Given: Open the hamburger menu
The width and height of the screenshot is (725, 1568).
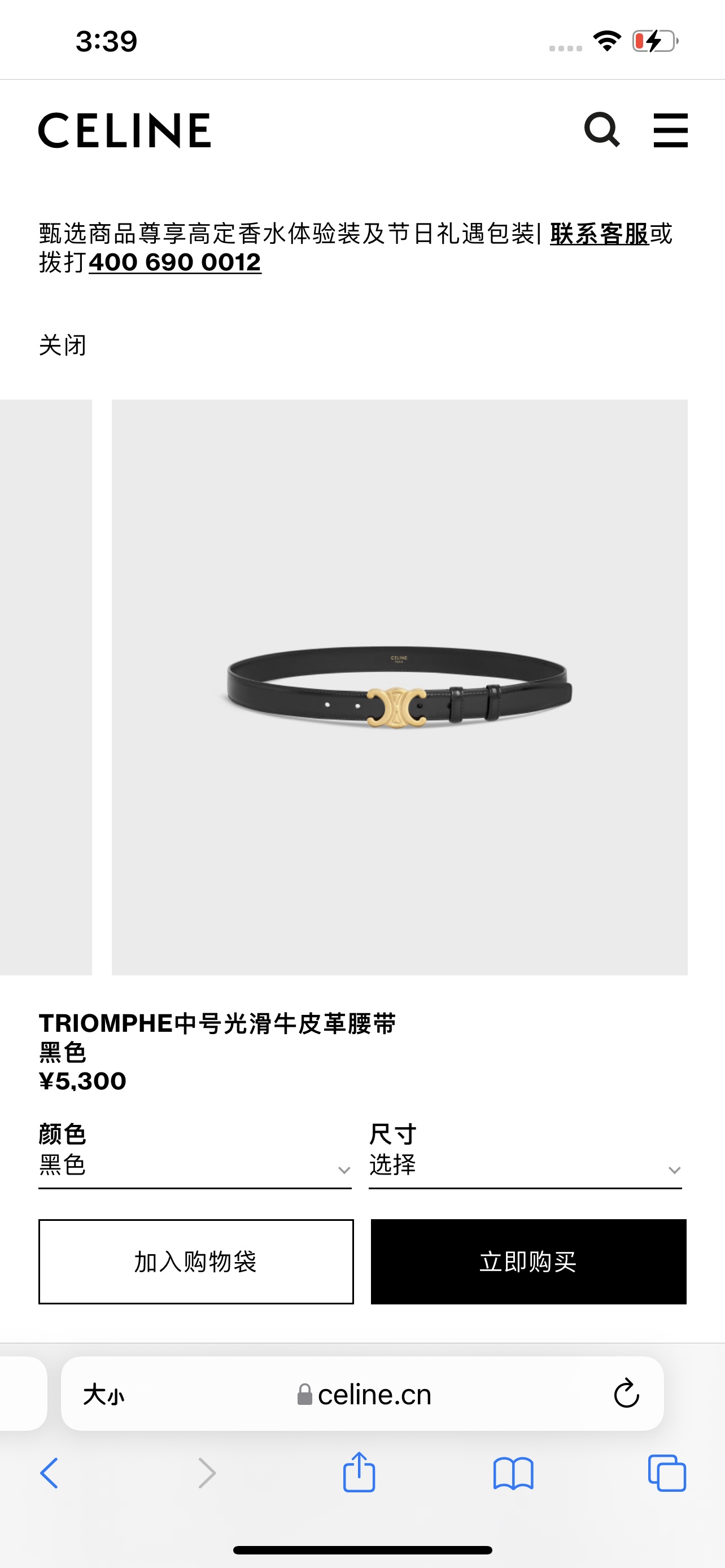Looking at the screenshot, I should point(670,130).
